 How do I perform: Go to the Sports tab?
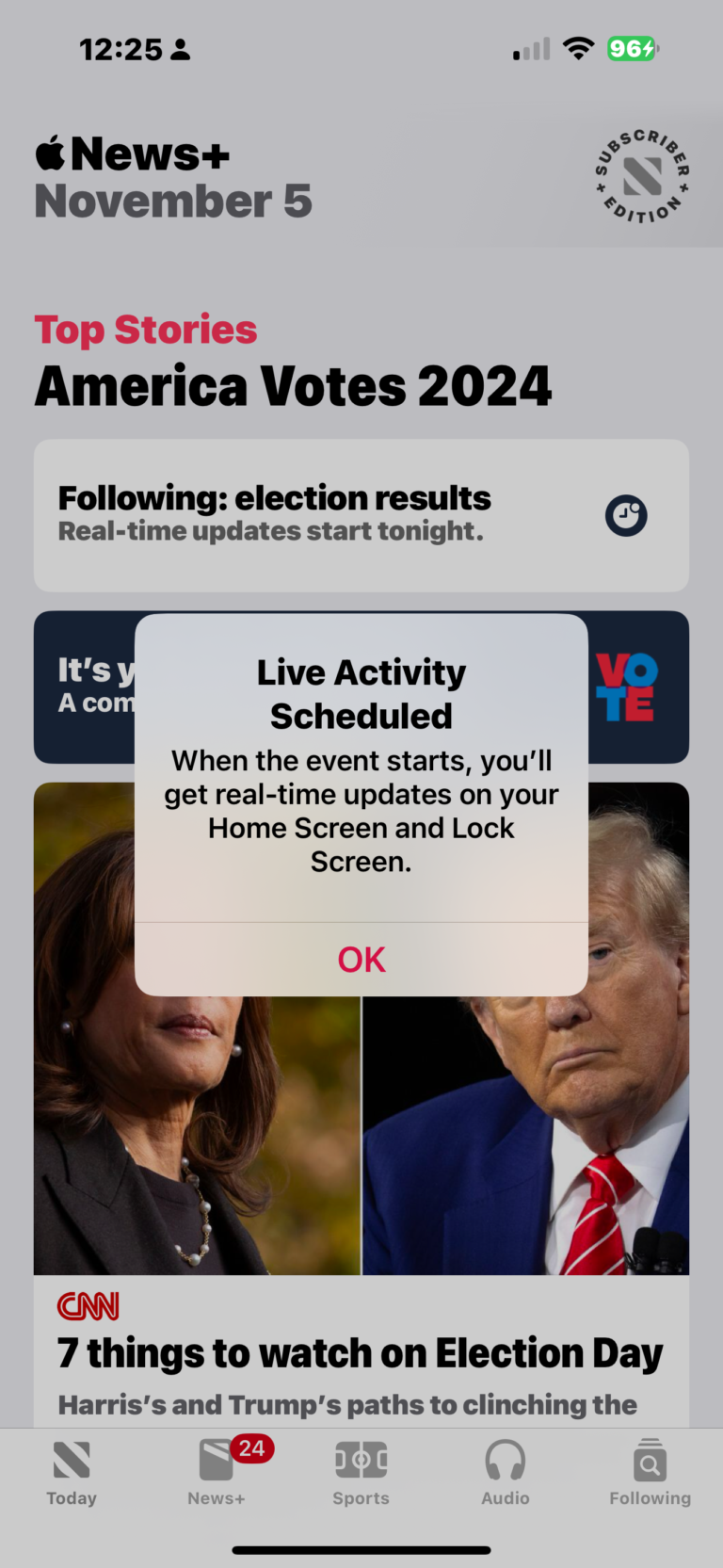pyautogui.click(x=361, y=1472)
